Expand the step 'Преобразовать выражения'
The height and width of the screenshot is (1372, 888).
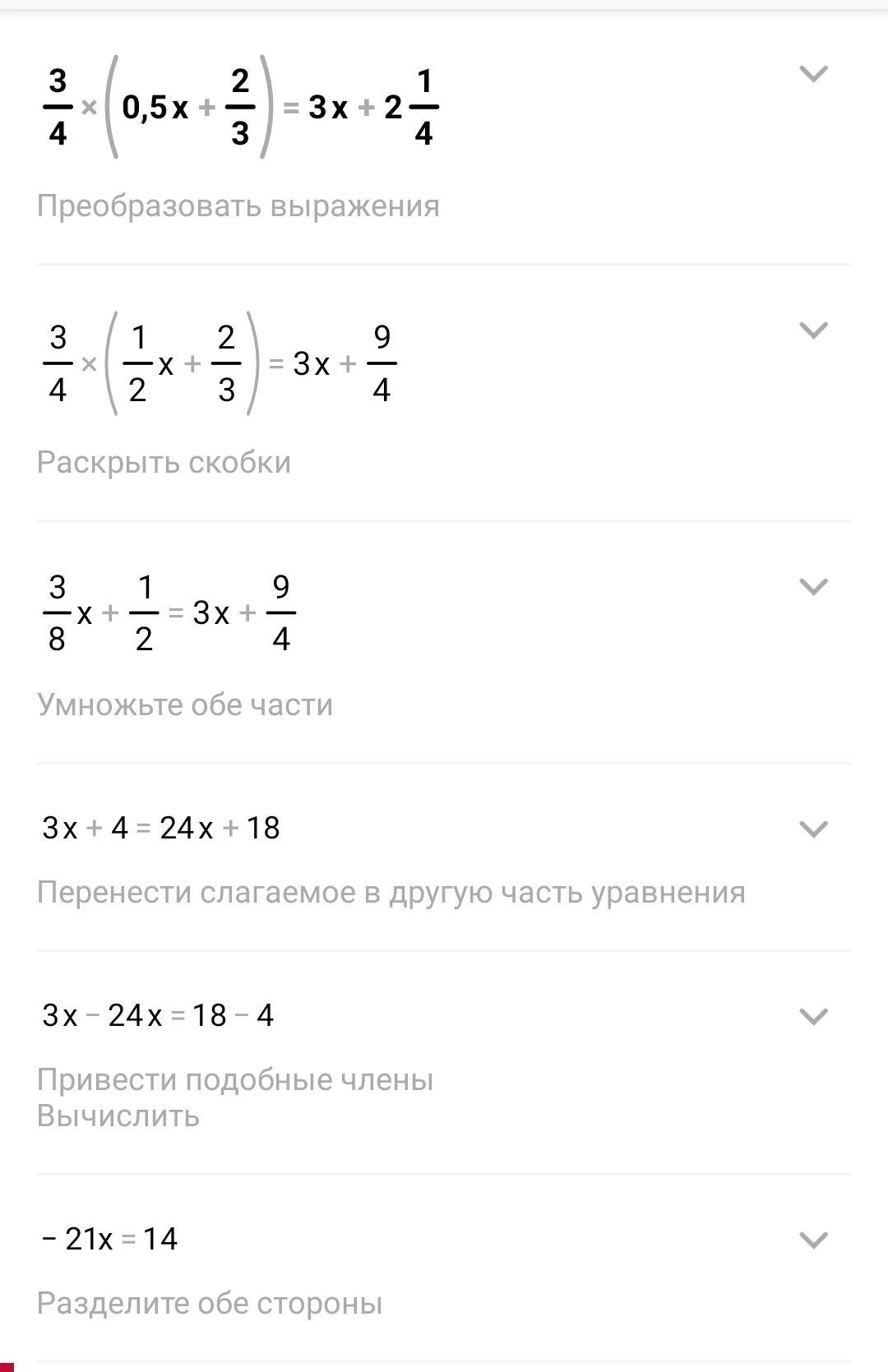pyautogui.click(x=813, y=74)
